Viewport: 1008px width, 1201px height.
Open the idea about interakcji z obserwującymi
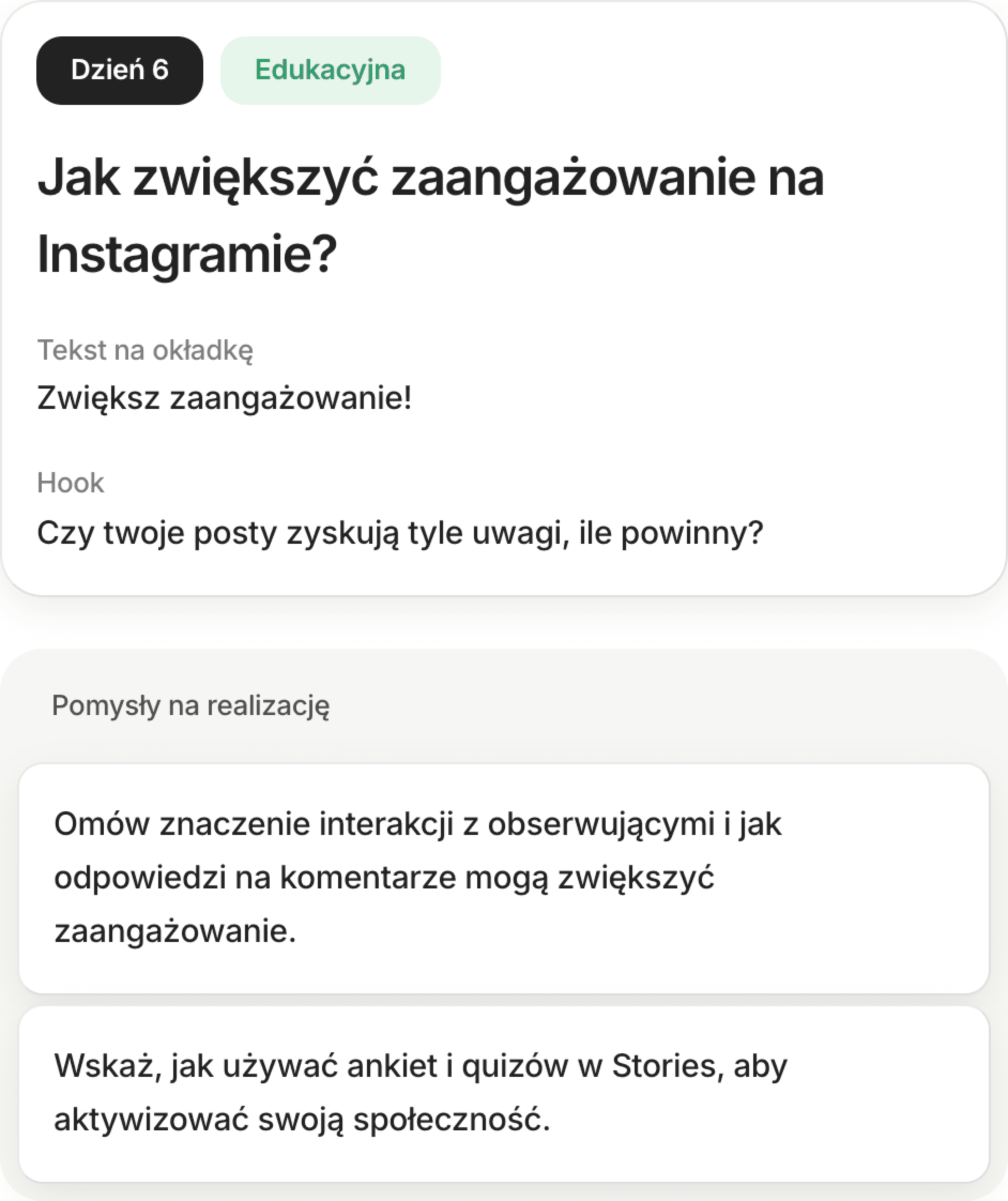(504, 878)
